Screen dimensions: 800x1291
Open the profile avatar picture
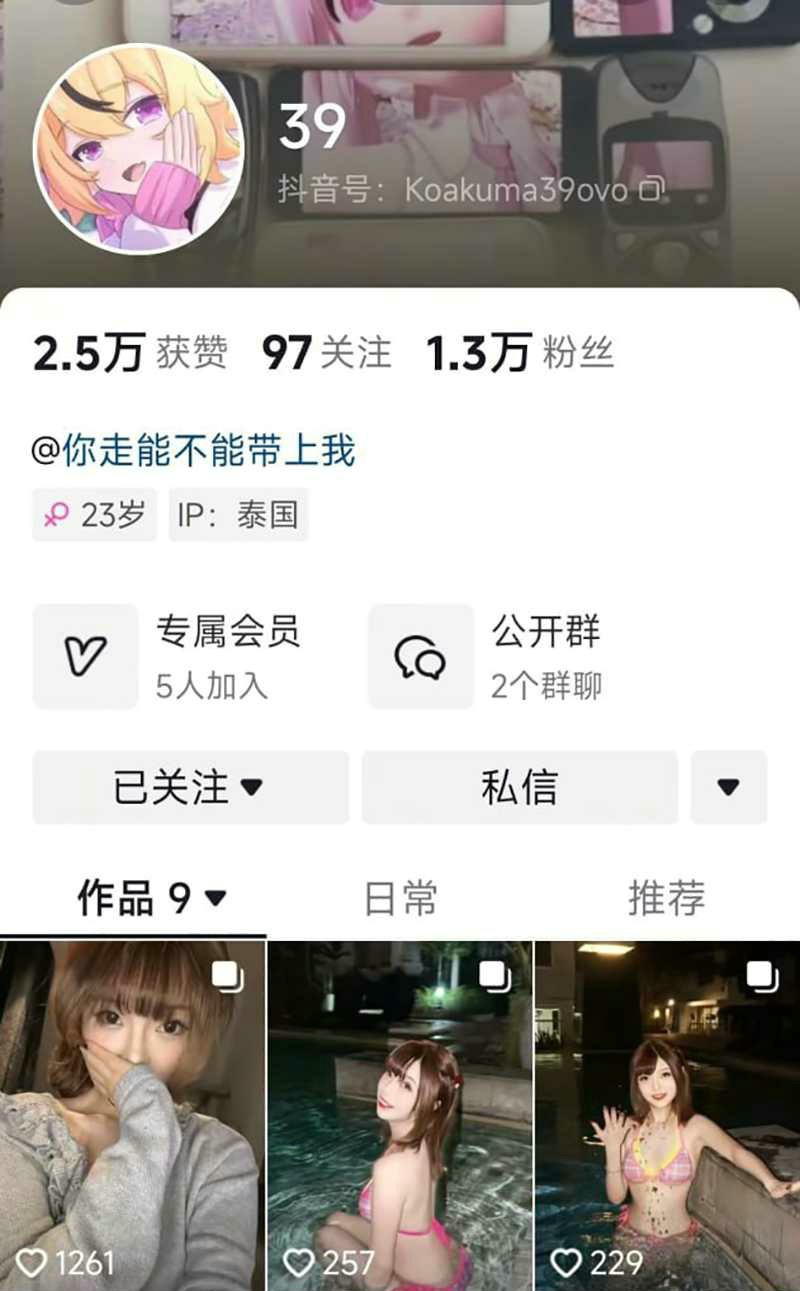tap(138, 148)
